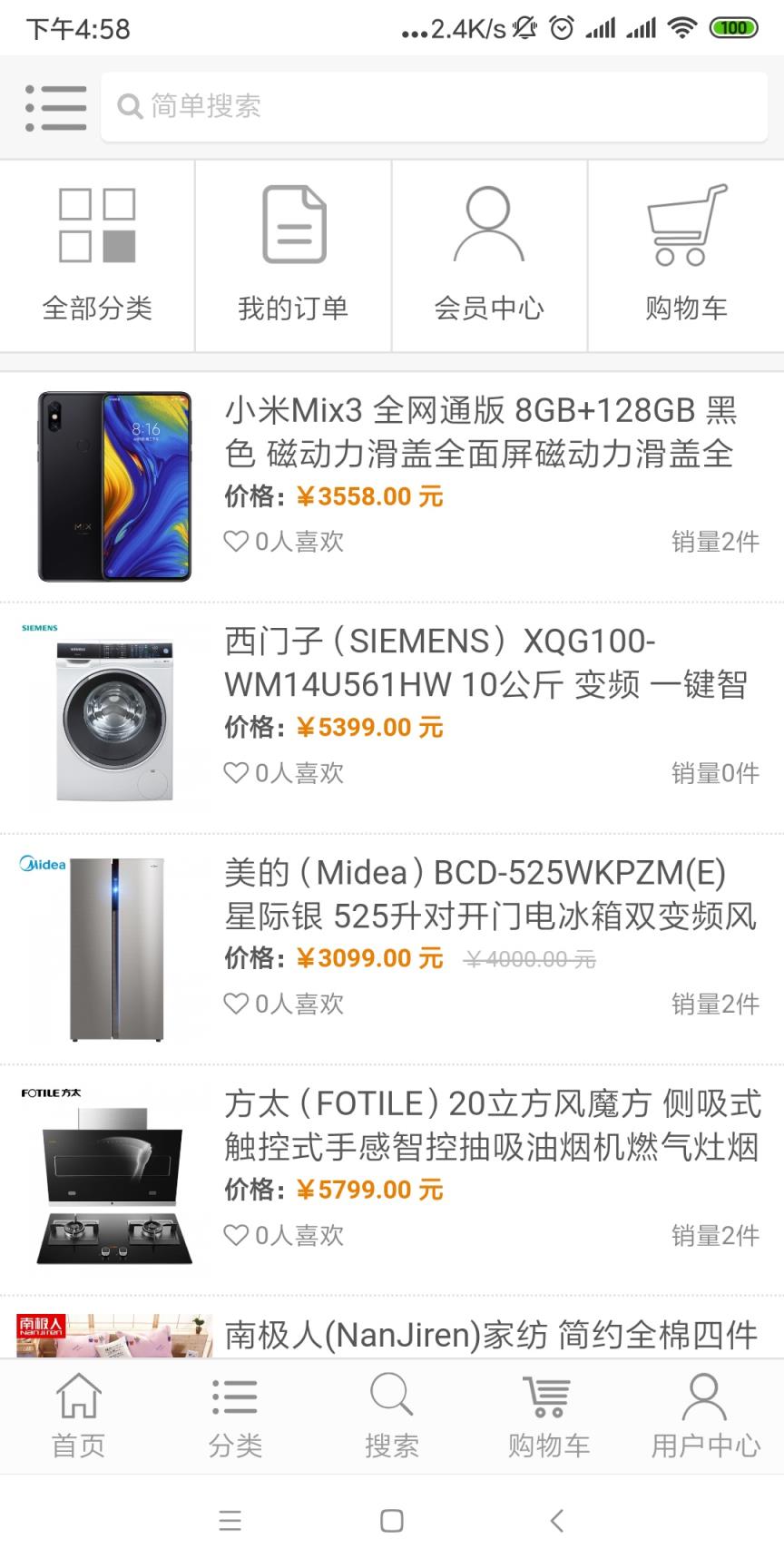This screenshot has width=784, height=1568.
Task: Tap the 简单搜索 search input field
Action: 431,106
